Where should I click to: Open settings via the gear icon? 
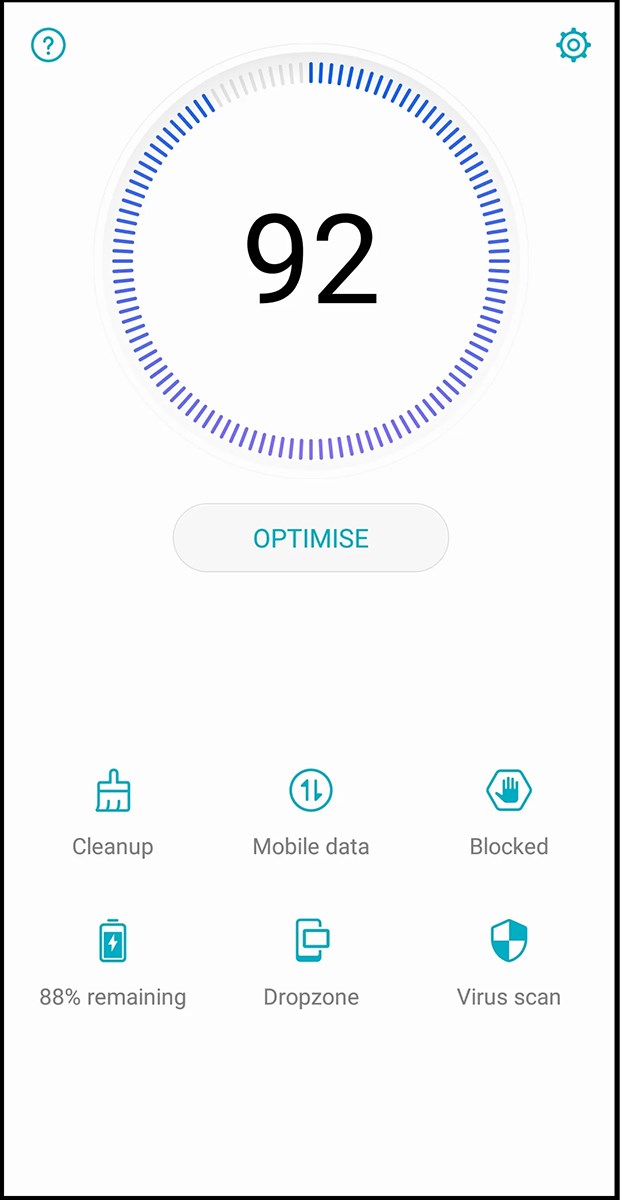[x=573, y=45]
